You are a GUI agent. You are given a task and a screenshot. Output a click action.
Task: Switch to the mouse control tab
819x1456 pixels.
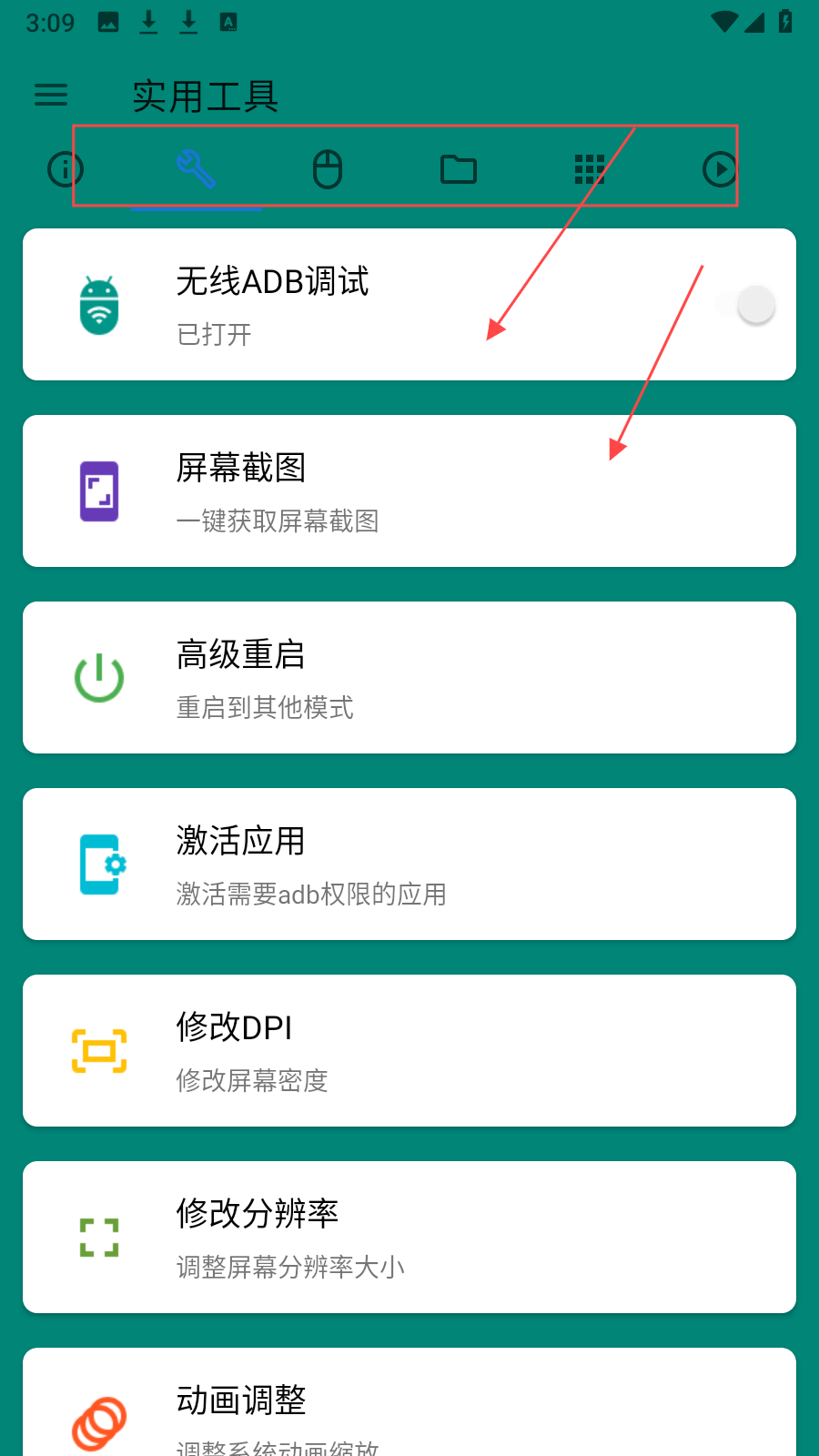[x=328, y=169]
